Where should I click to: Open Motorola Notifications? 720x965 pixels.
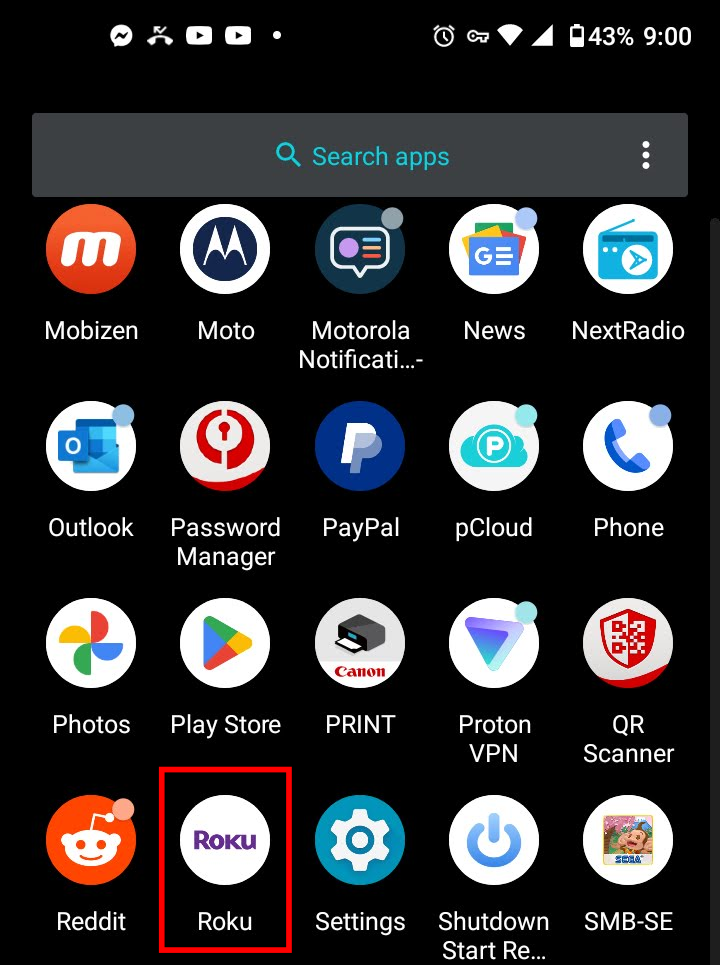[x=360, y=250]
